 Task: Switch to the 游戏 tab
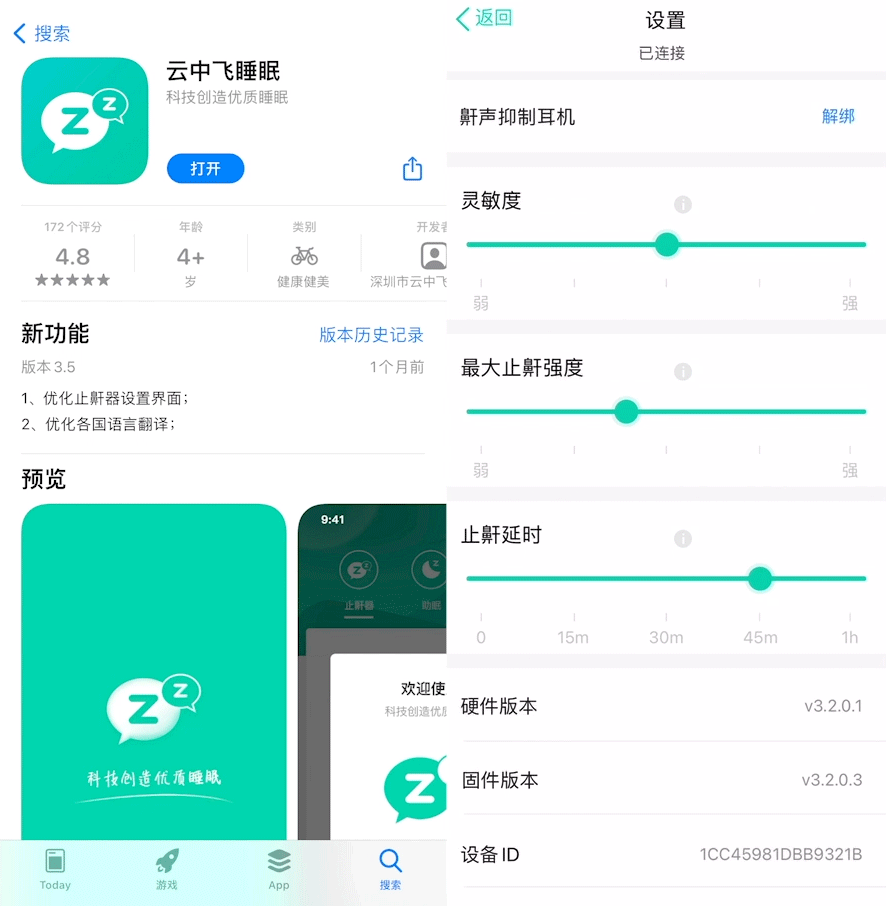pos(167,869)
